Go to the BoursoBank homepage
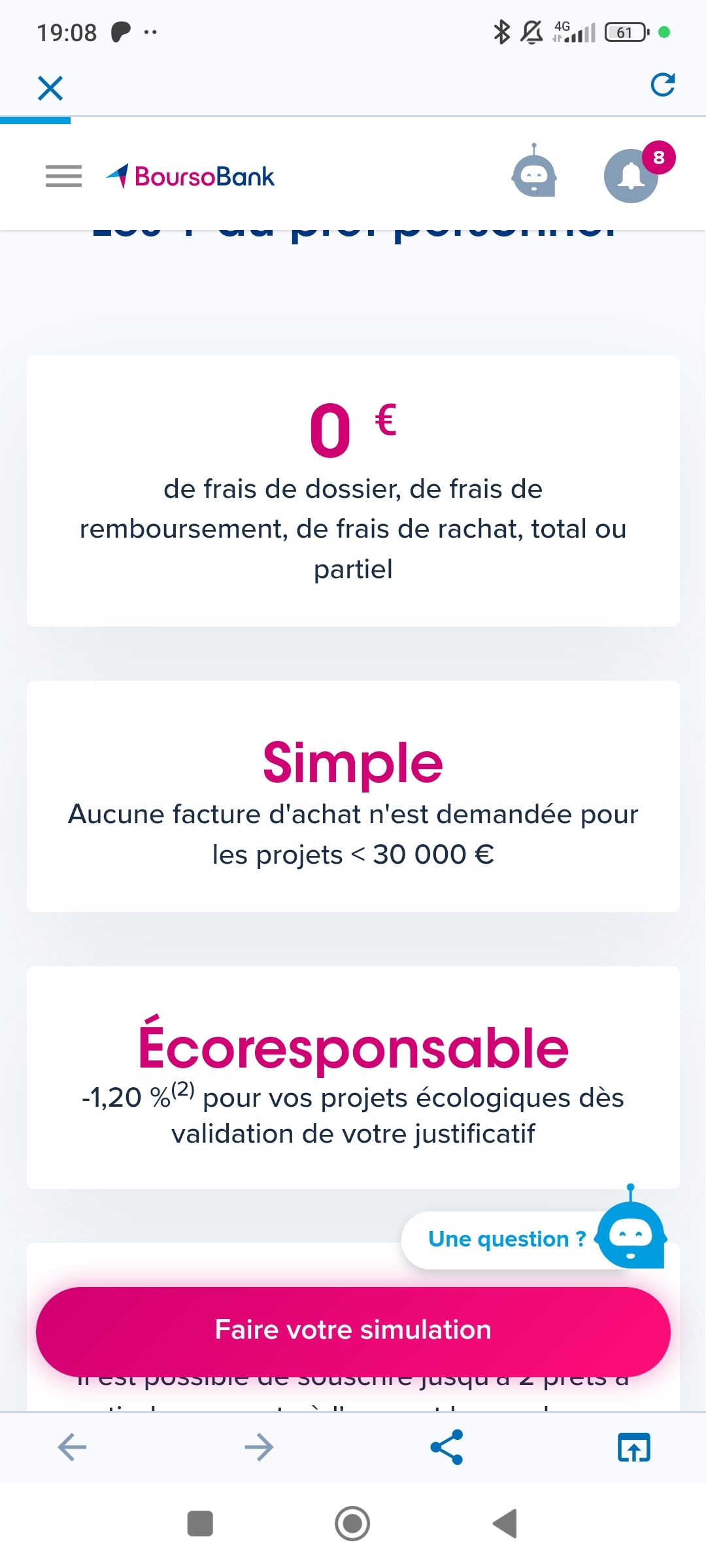This screenshot has width=706, height=1568. coord(191,176)
